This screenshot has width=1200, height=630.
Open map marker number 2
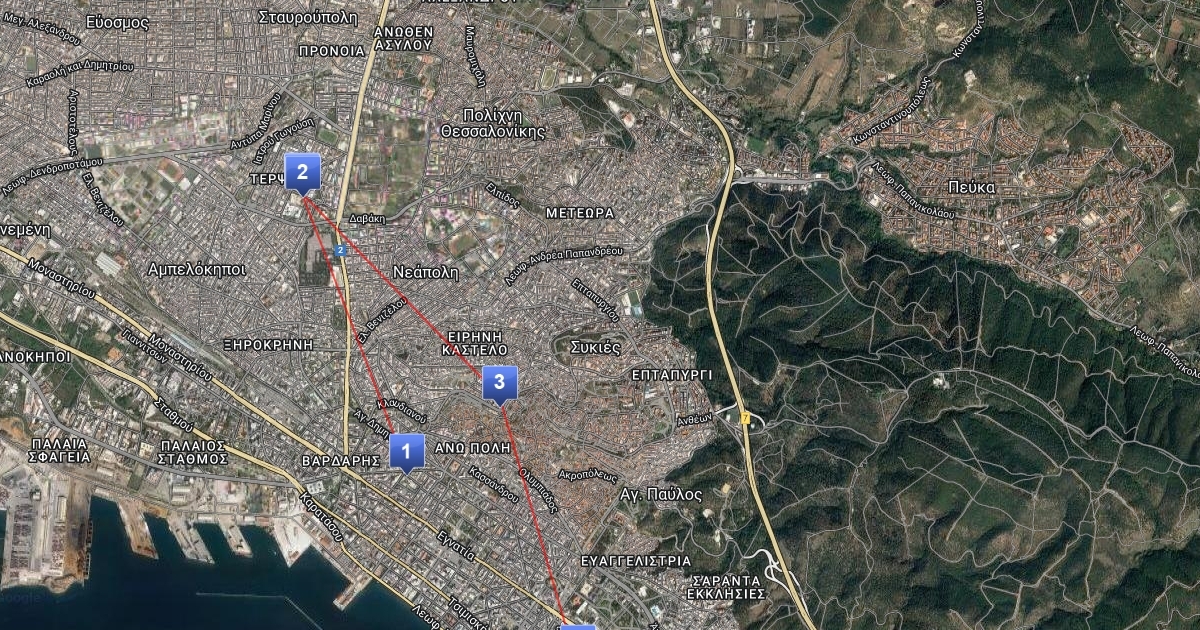click(302, 171)
